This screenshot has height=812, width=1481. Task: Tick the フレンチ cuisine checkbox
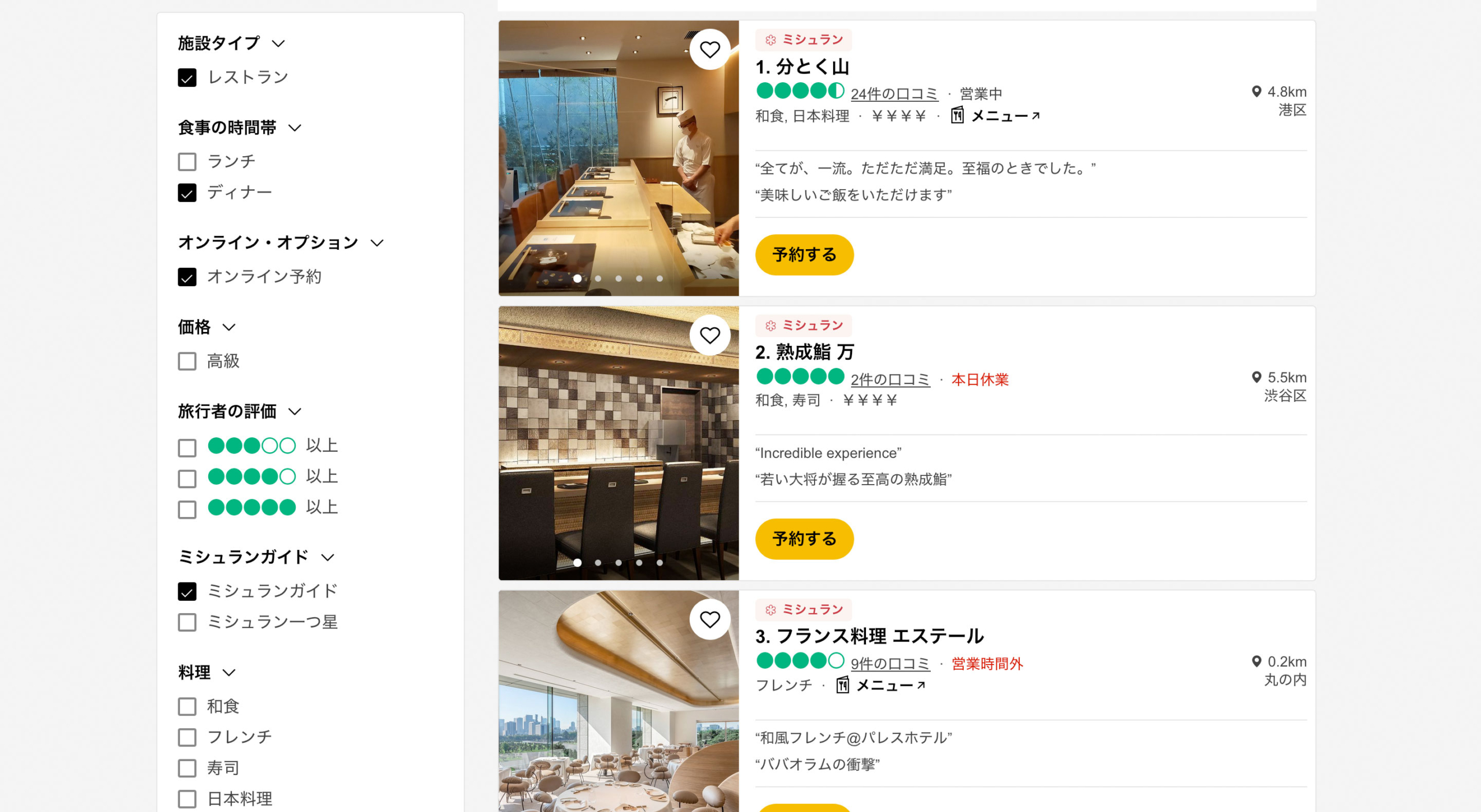(187, 737)
